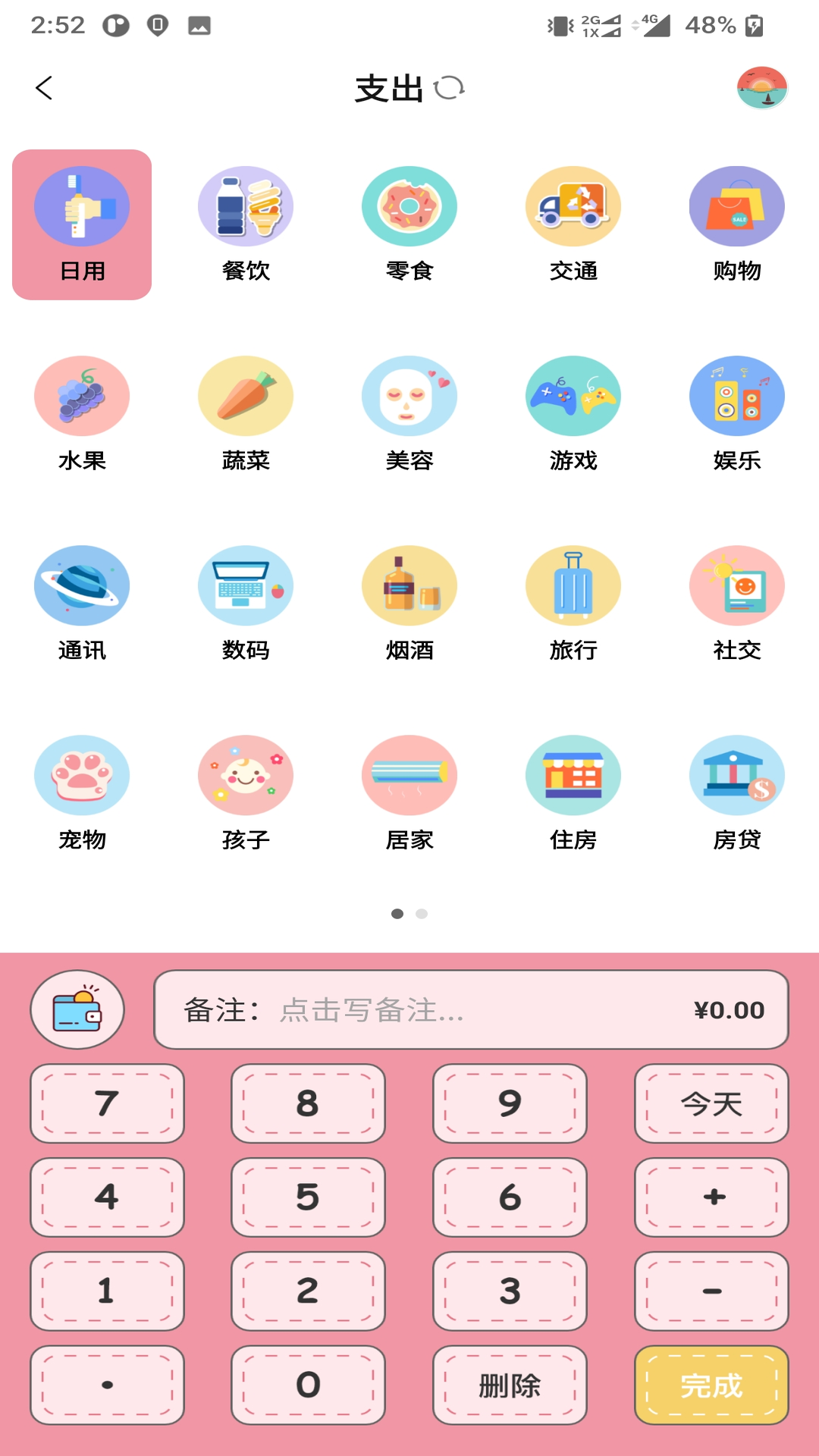Tap the refresh icon beside 支出 title
Viewport: 819px width, 1456px height.
coord(450,89)
